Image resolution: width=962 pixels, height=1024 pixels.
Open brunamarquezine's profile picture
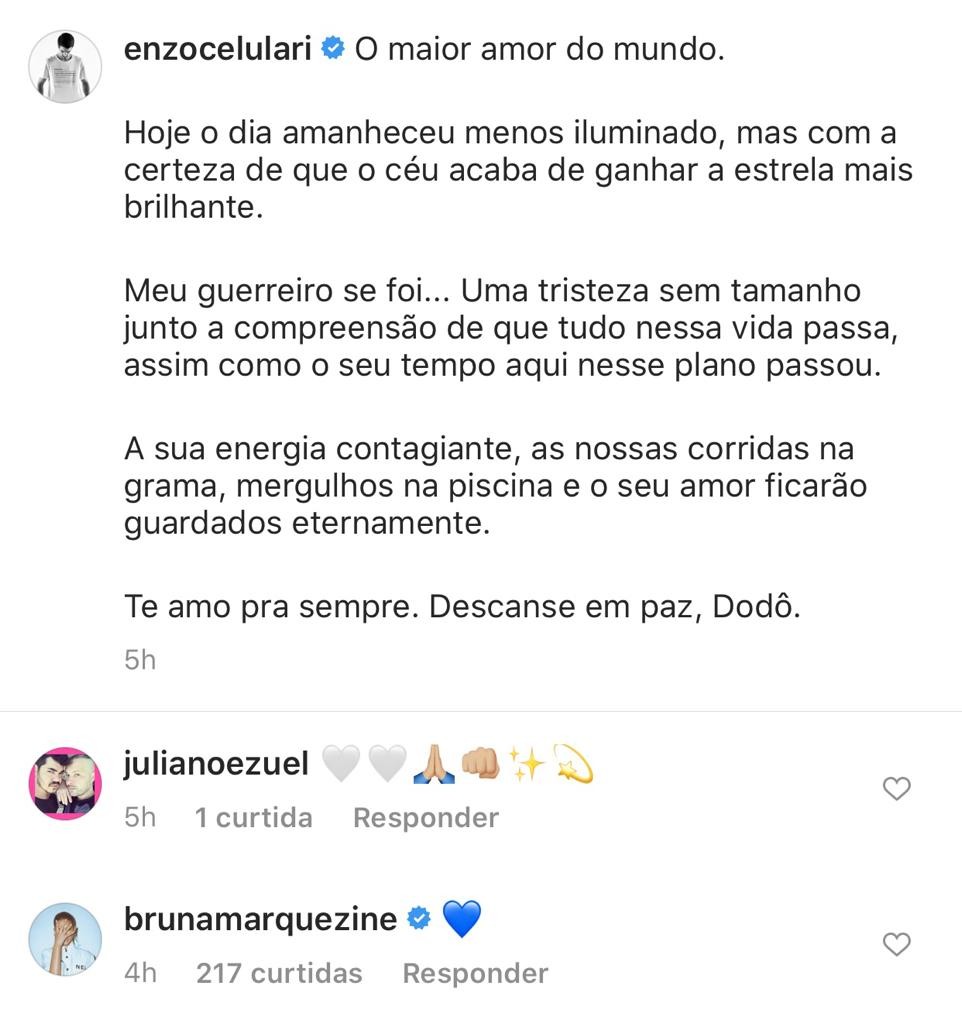coord(65,939)
